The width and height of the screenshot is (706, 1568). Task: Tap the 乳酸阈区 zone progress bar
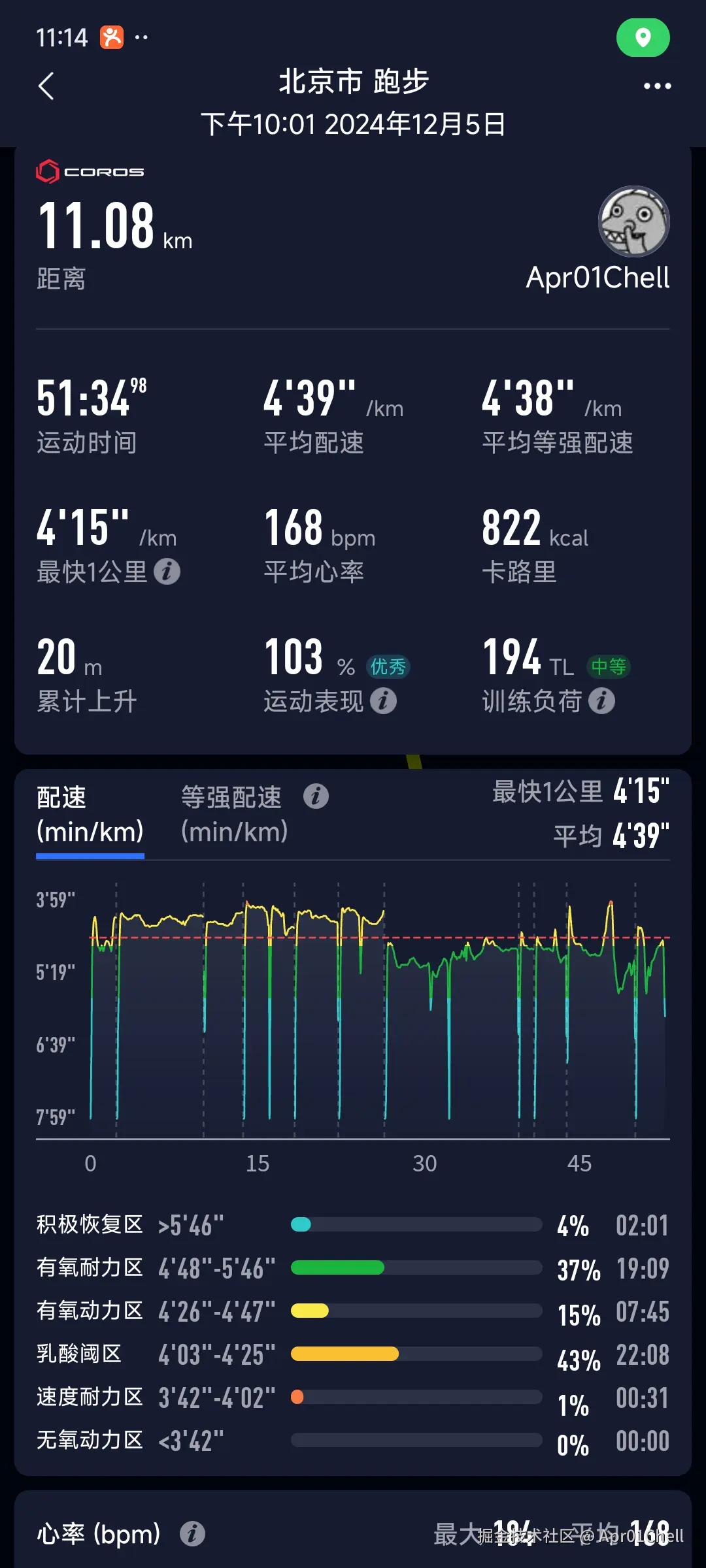(418, 1354)
